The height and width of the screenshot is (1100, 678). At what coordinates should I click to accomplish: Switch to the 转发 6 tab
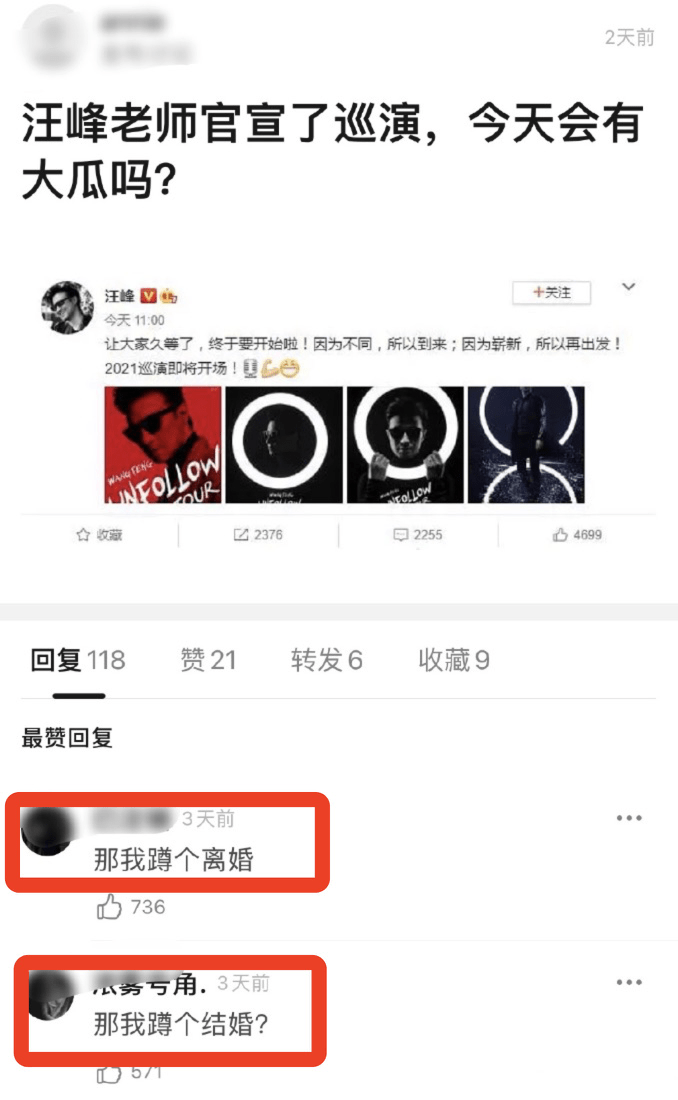click(x=326, y=660)
